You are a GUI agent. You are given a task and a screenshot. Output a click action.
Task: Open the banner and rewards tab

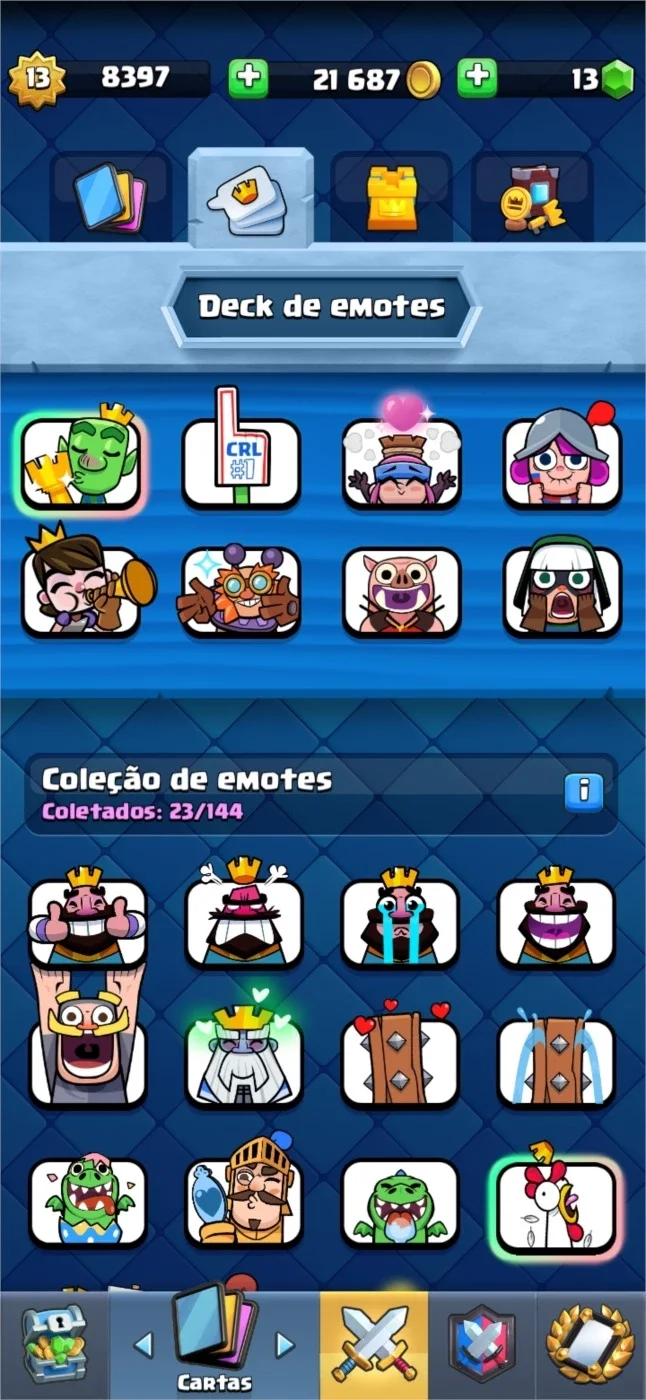[x=532, y=197]
